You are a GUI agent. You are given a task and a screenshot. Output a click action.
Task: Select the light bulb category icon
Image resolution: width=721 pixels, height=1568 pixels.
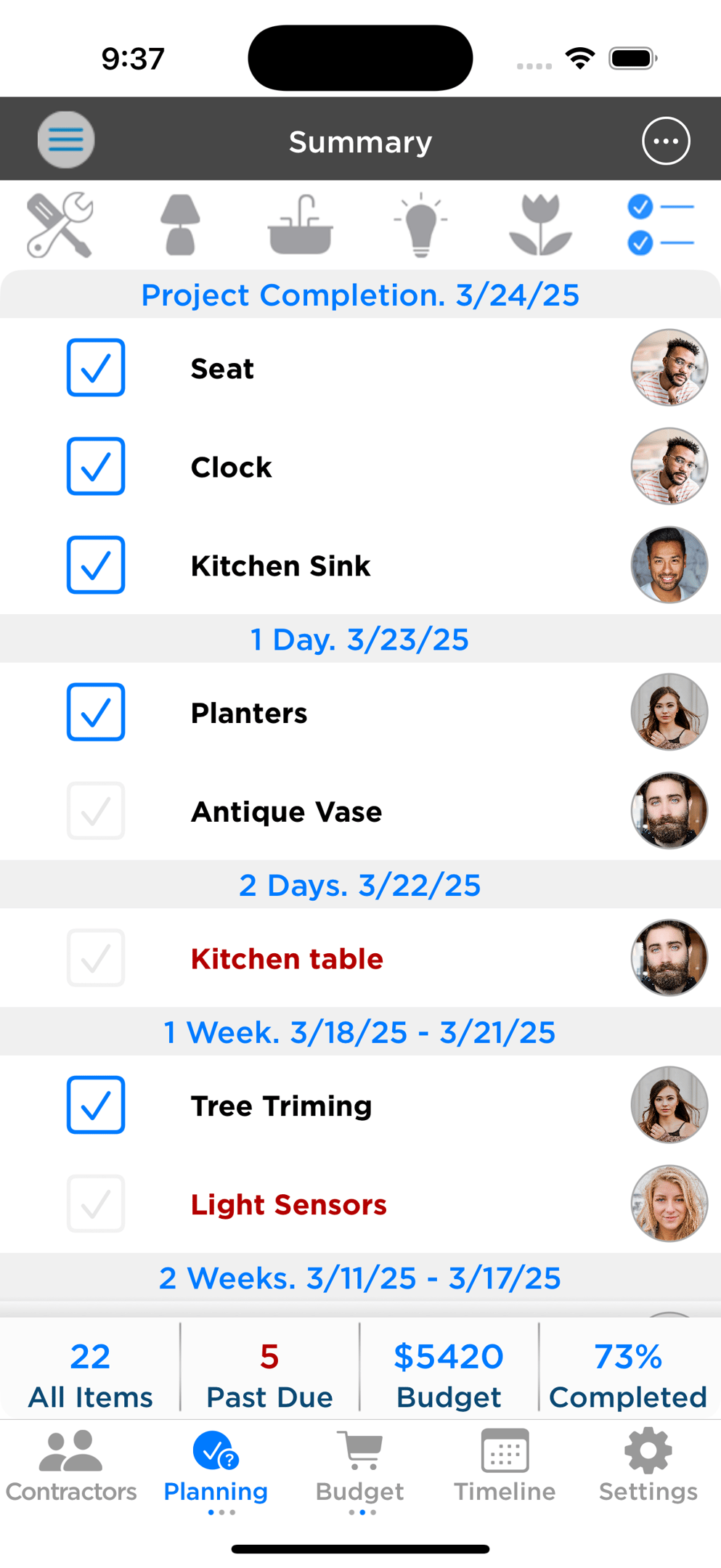pos(420,224)
